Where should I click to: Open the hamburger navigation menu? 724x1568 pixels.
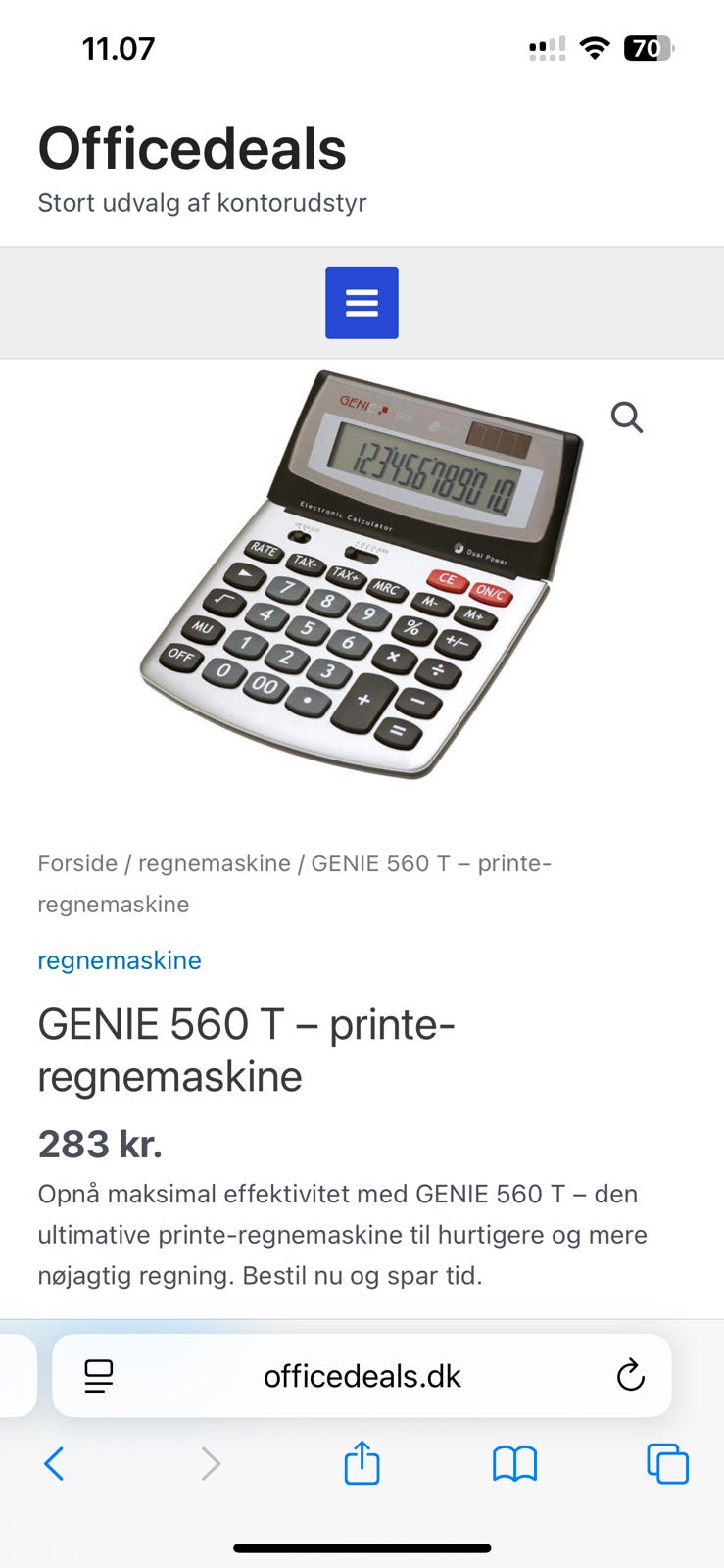362,302
